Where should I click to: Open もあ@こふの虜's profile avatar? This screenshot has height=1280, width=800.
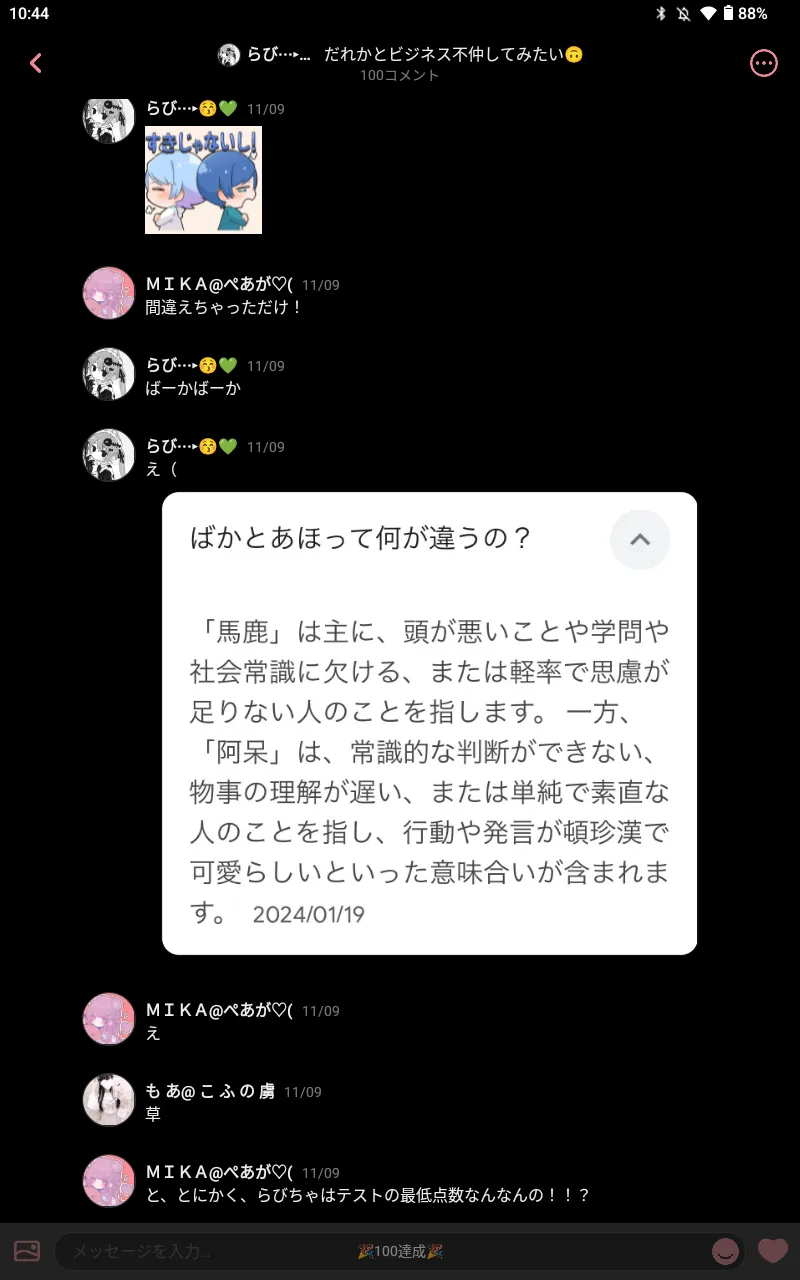tap(108, 1100)
